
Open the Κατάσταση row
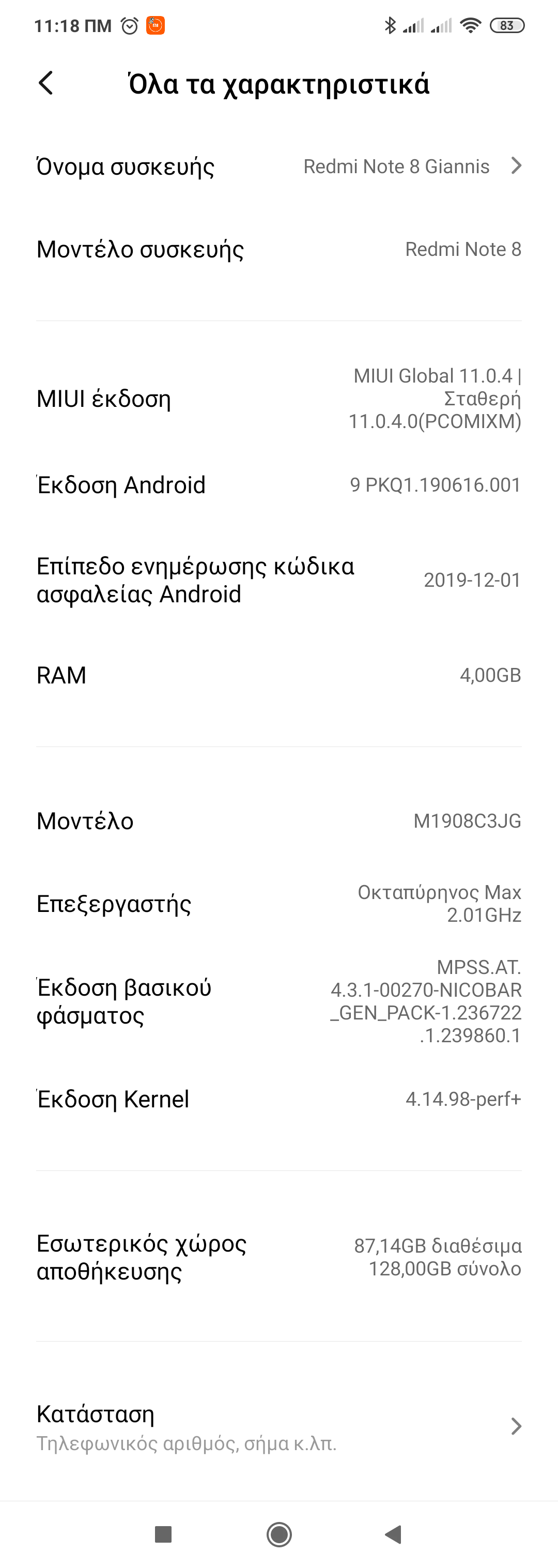278,1426
